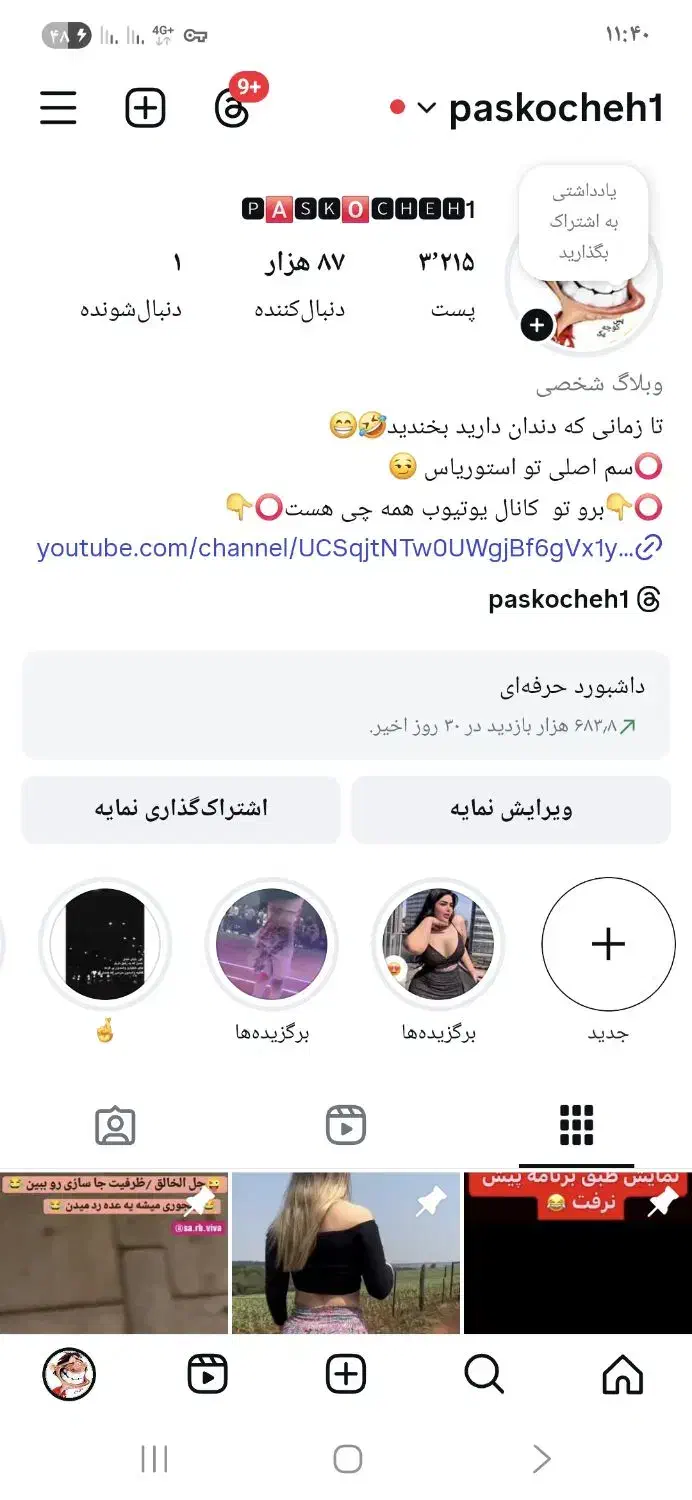Screen dimensions: 692x1500
Task: Add to story via profile picture plus
Action: coord(537,325)
